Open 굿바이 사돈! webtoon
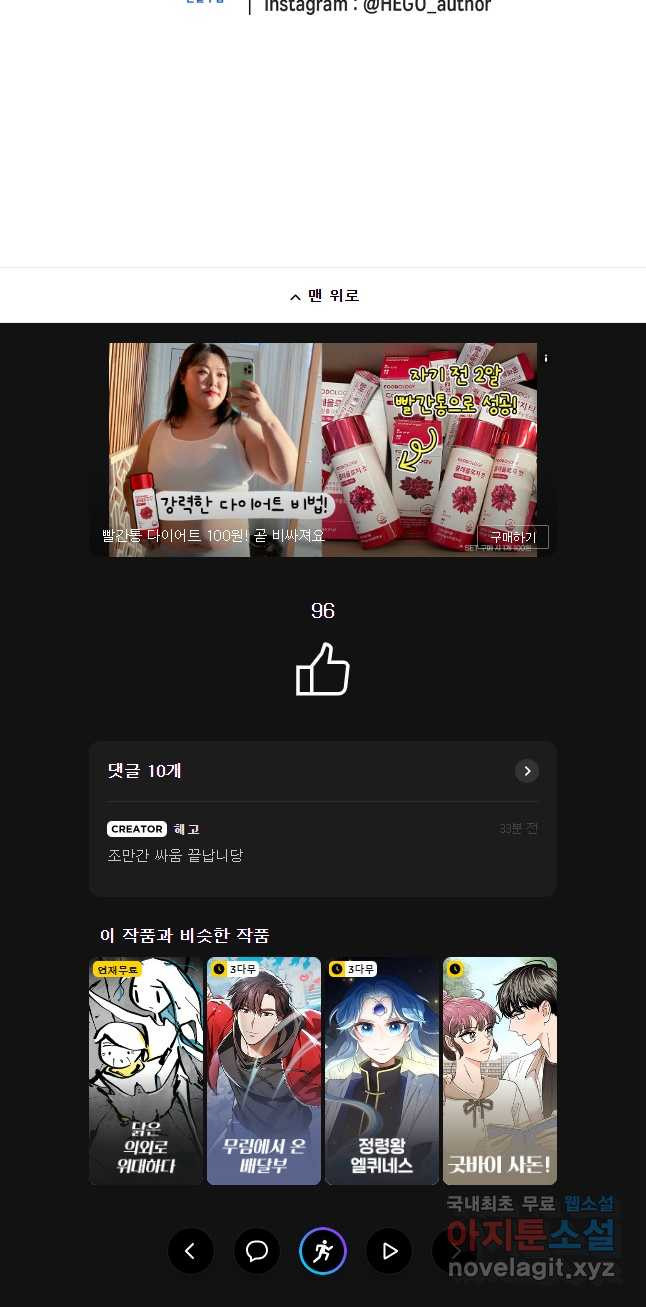This screenshot has height=1307, width=646. (500, 1071)
